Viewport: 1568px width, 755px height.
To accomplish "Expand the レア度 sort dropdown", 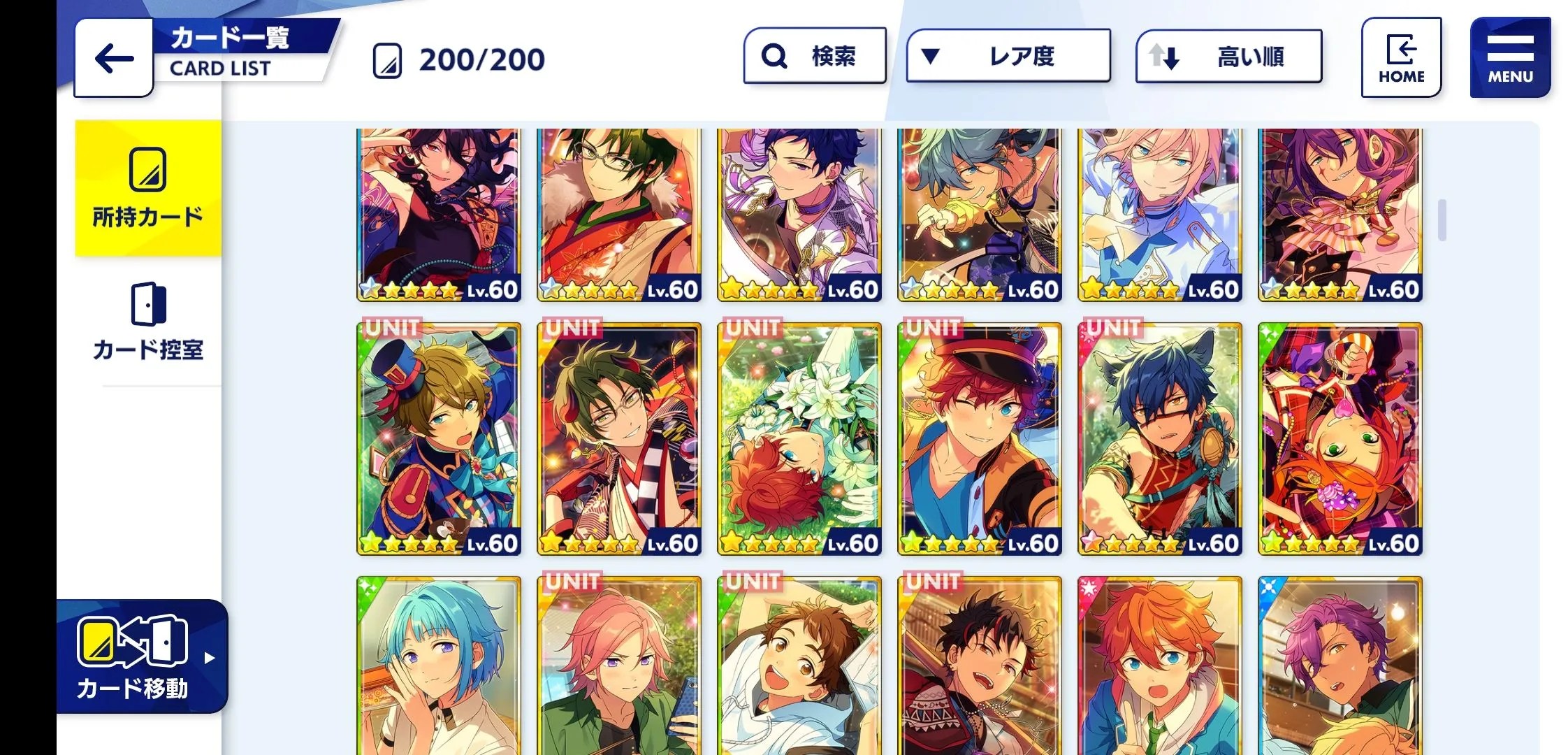I will [x=1008, y=56].
